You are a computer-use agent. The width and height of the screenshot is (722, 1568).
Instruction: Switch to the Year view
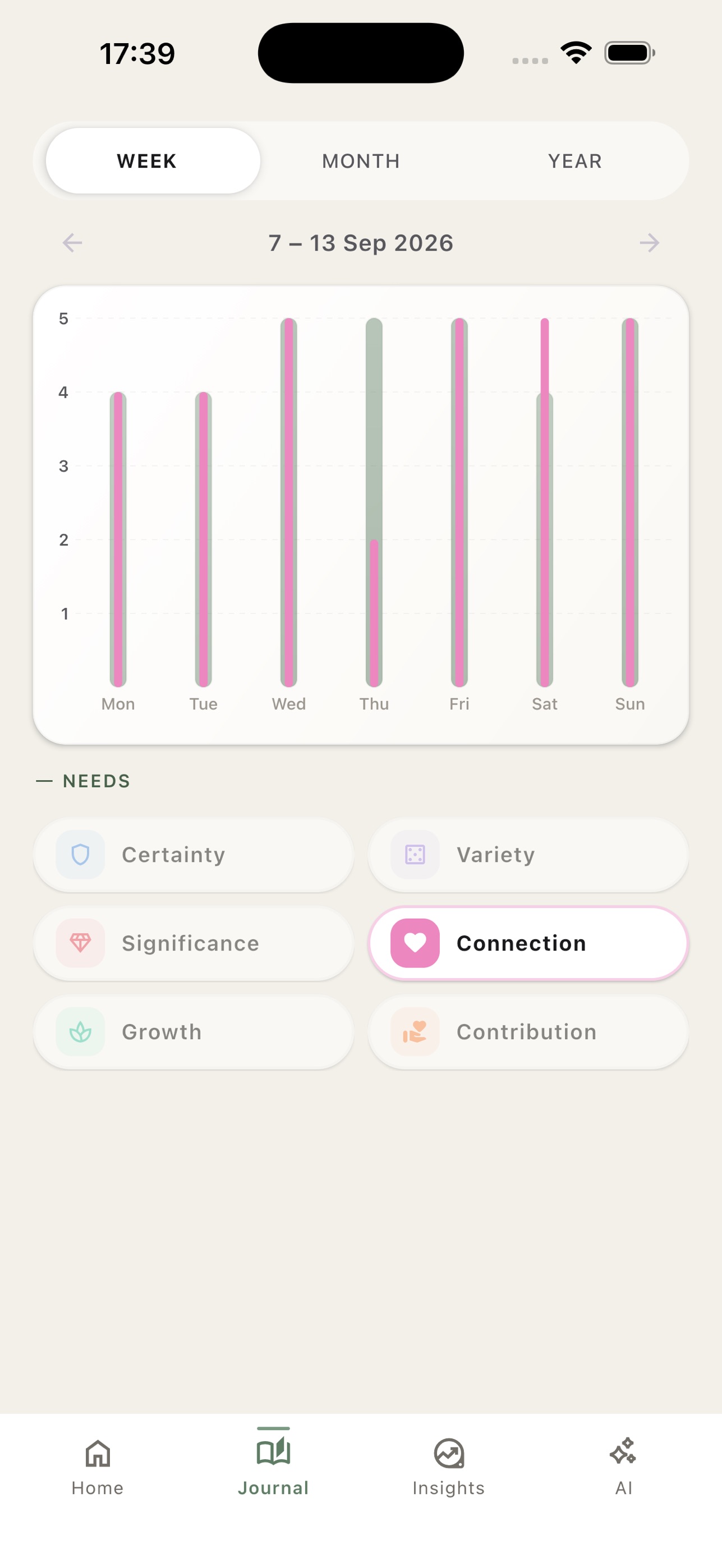coord(574,161)
